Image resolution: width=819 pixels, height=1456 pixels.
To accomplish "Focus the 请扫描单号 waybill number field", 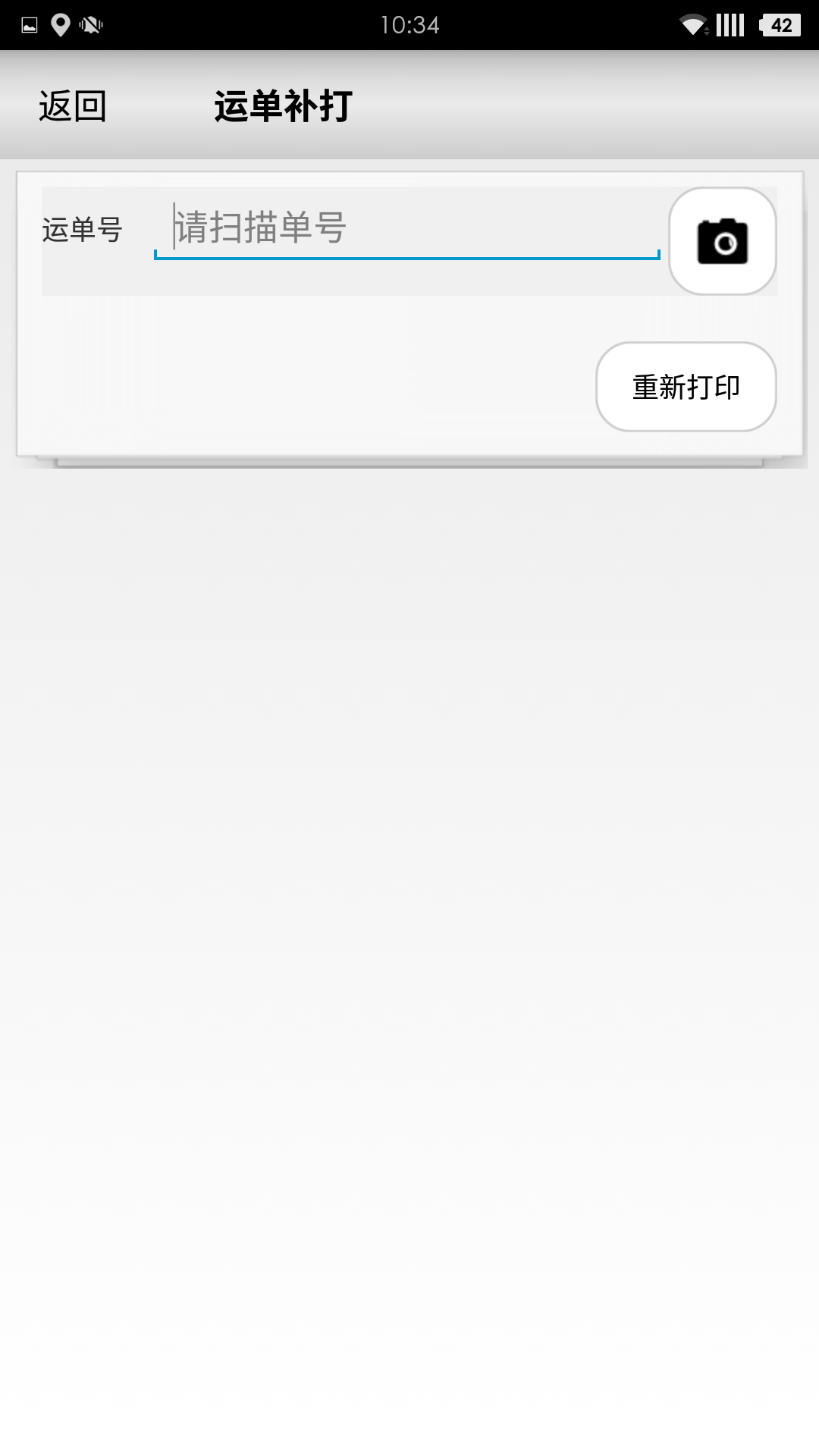I will click(407, 228).
